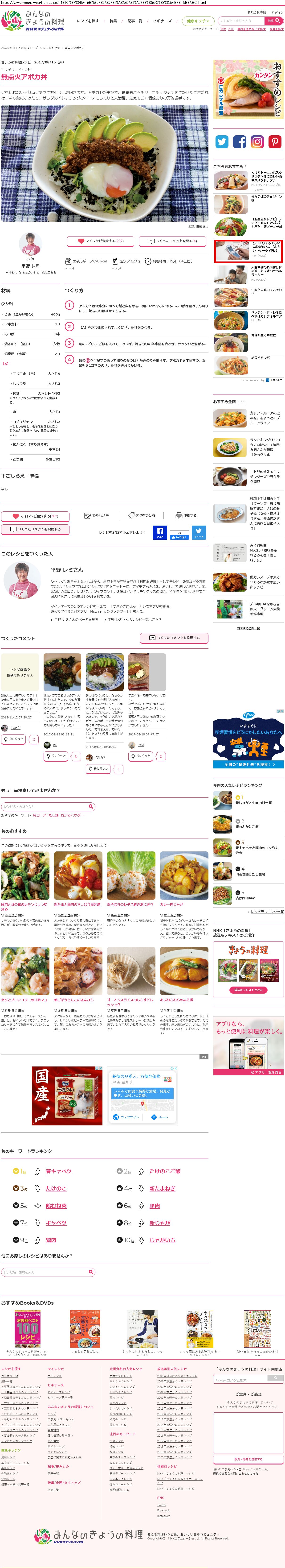The width and height of the screenshot is (285, 1568).
Task: Select 春キャベツ keyword ranking link
Action: point(58,1171)
